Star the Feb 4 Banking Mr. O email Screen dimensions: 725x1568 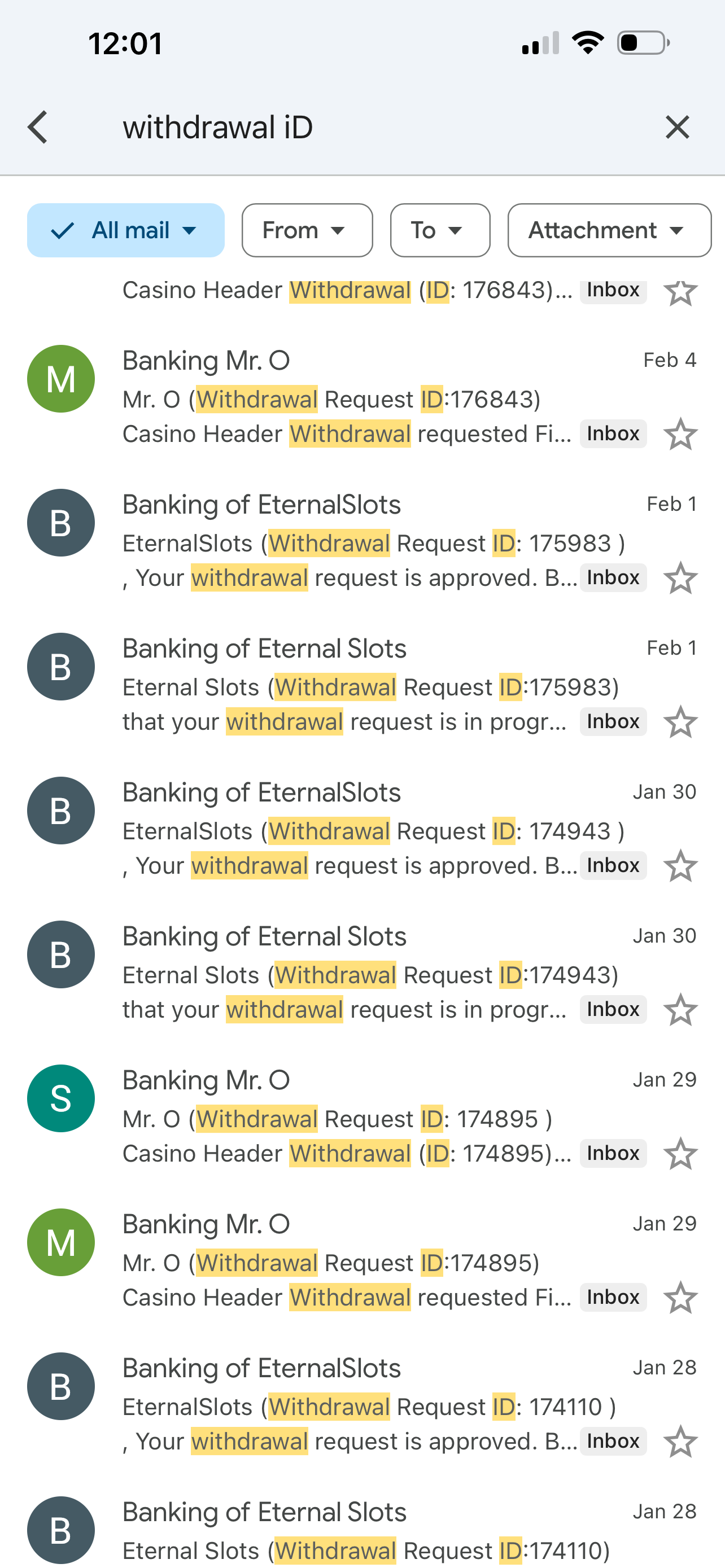tap(680, 434)
